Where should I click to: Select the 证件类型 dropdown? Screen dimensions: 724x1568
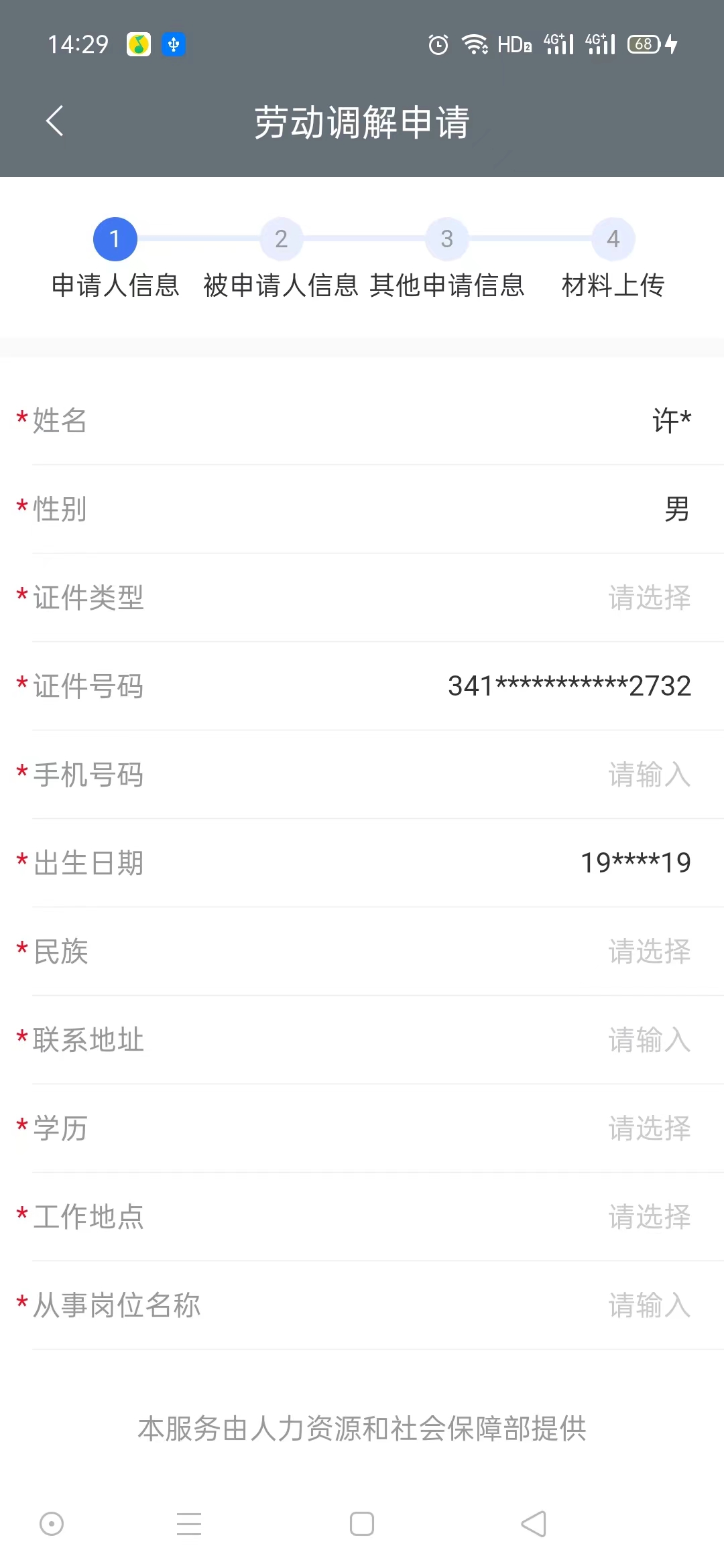(x=648, y=598)
